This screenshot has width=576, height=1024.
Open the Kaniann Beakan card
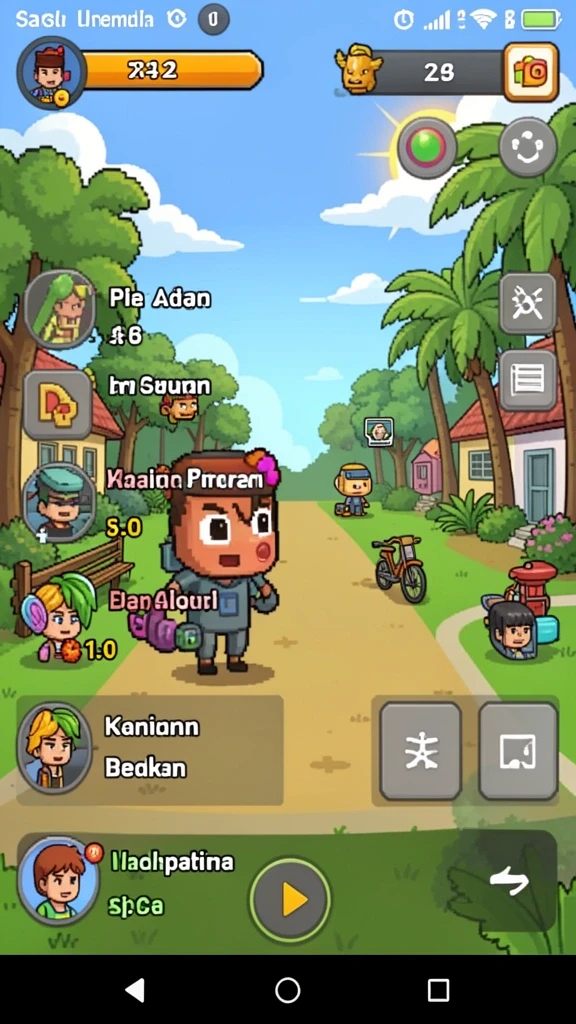(150, 750)
